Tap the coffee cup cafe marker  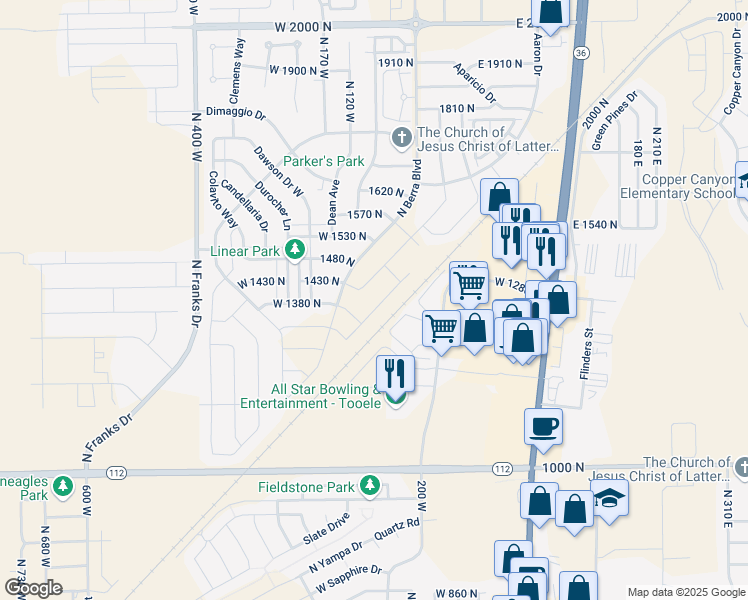tap(543, 427)
